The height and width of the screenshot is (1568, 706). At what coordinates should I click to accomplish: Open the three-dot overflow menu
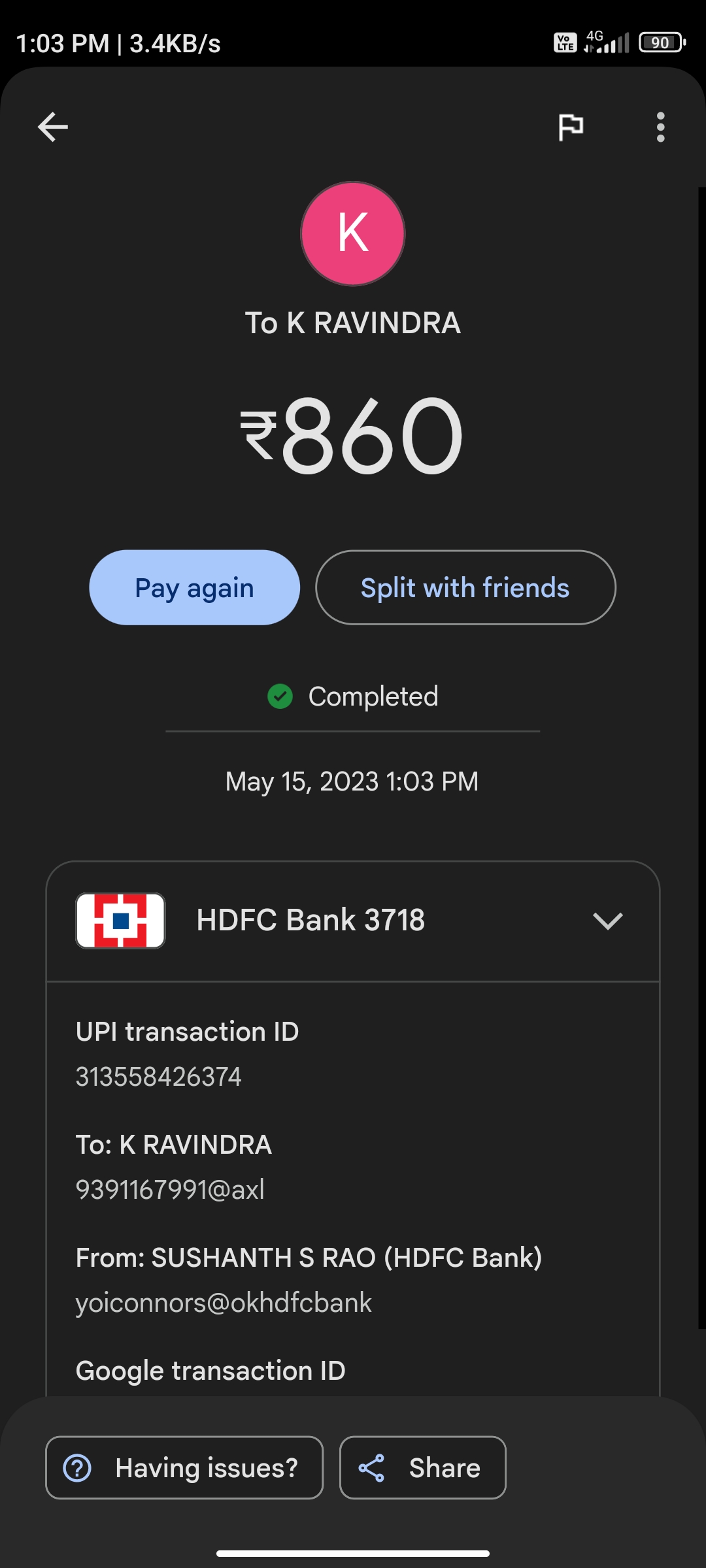660,127
